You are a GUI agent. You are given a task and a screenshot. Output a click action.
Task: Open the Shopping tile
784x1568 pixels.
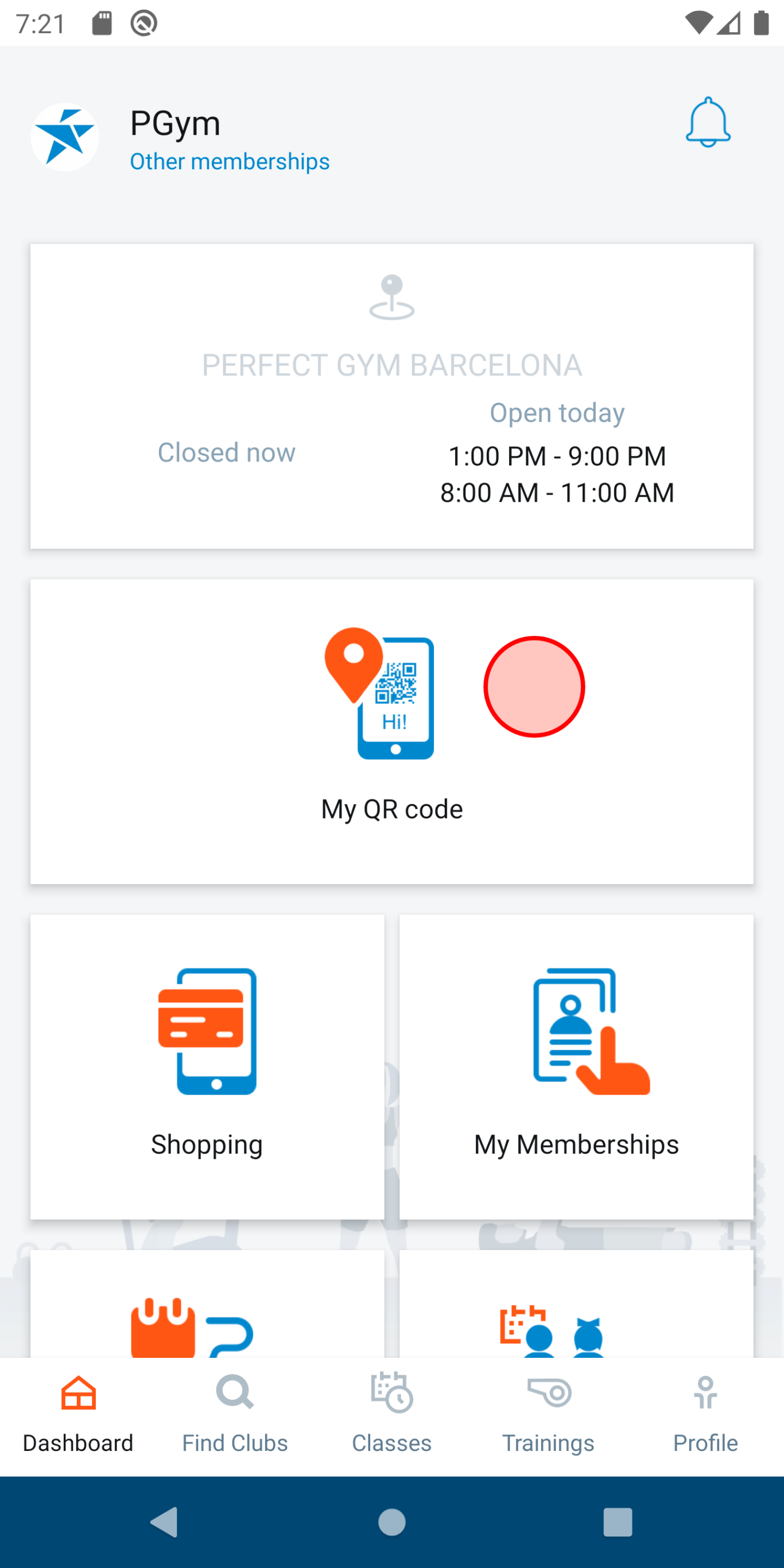point(207,1066)
